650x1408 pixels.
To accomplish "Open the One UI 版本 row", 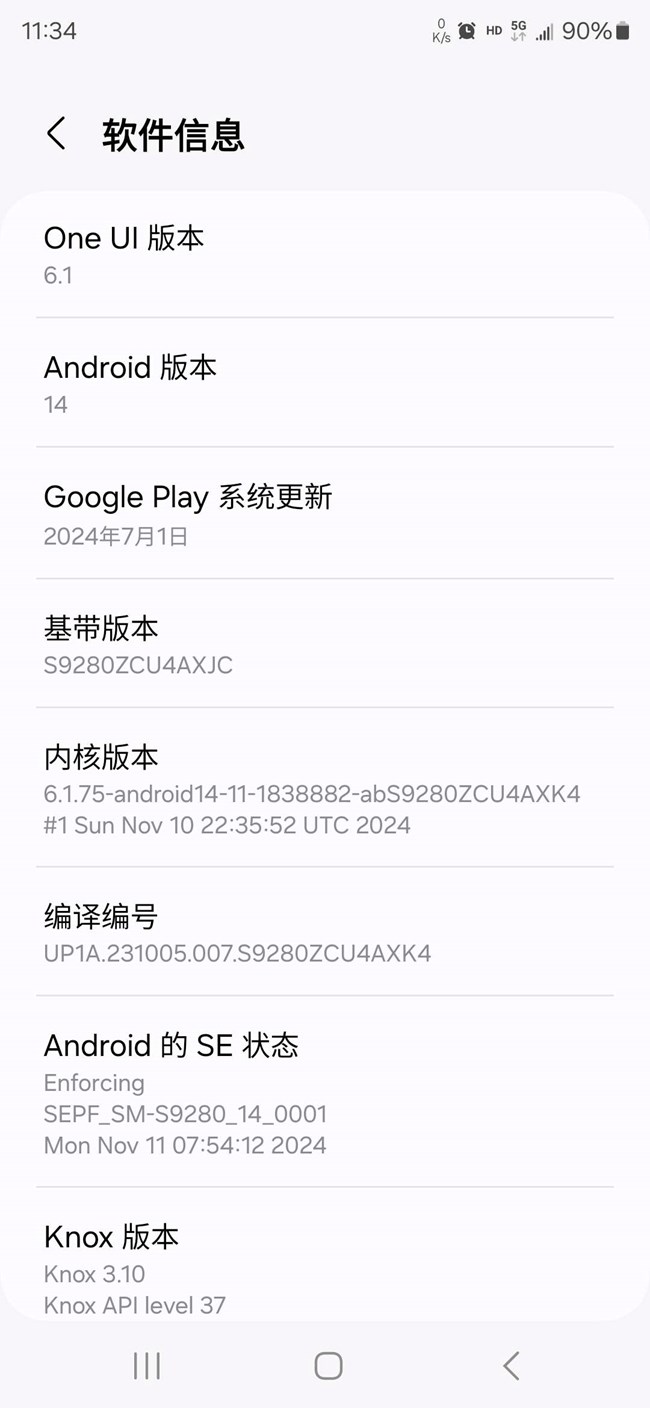I will (325, 254).
